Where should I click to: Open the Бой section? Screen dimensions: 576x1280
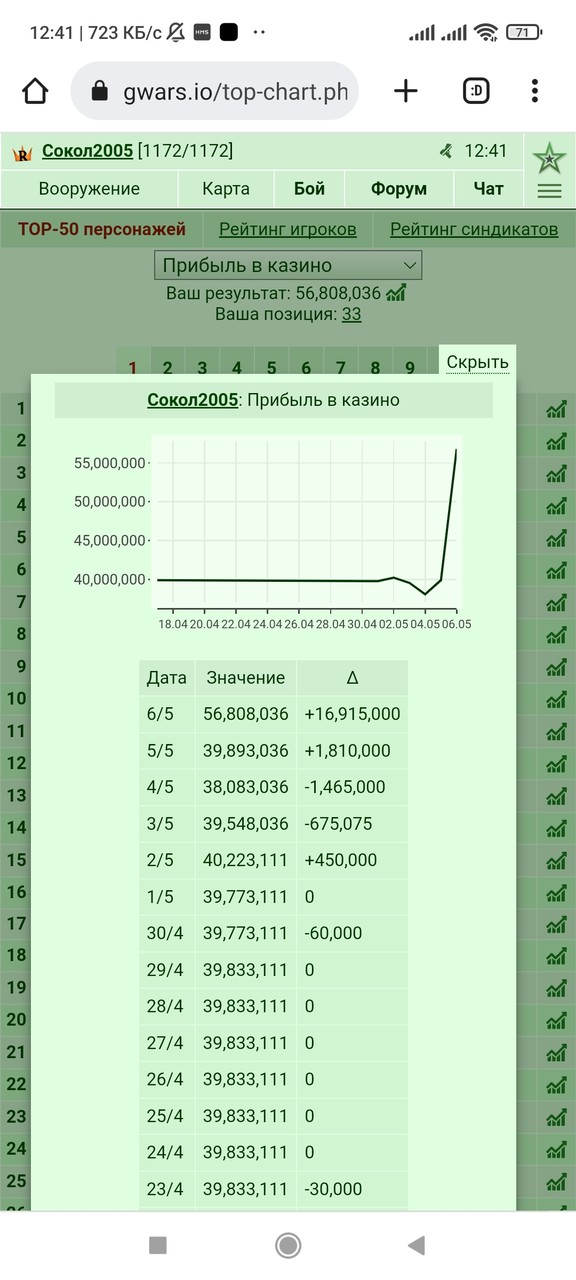310,189
